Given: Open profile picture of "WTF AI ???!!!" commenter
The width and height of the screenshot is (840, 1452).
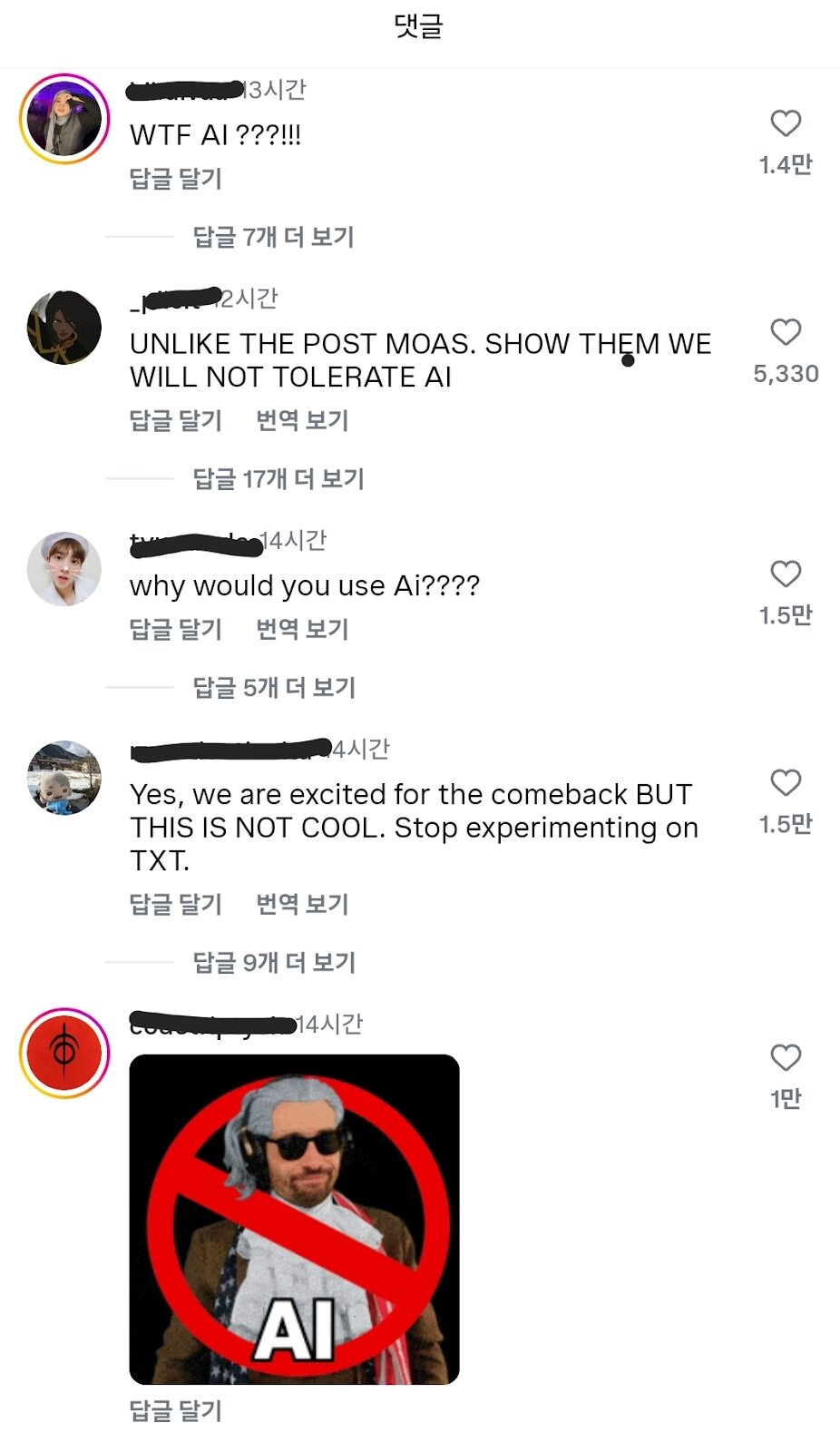Looking at the screenshot, I should click(64, 119).
